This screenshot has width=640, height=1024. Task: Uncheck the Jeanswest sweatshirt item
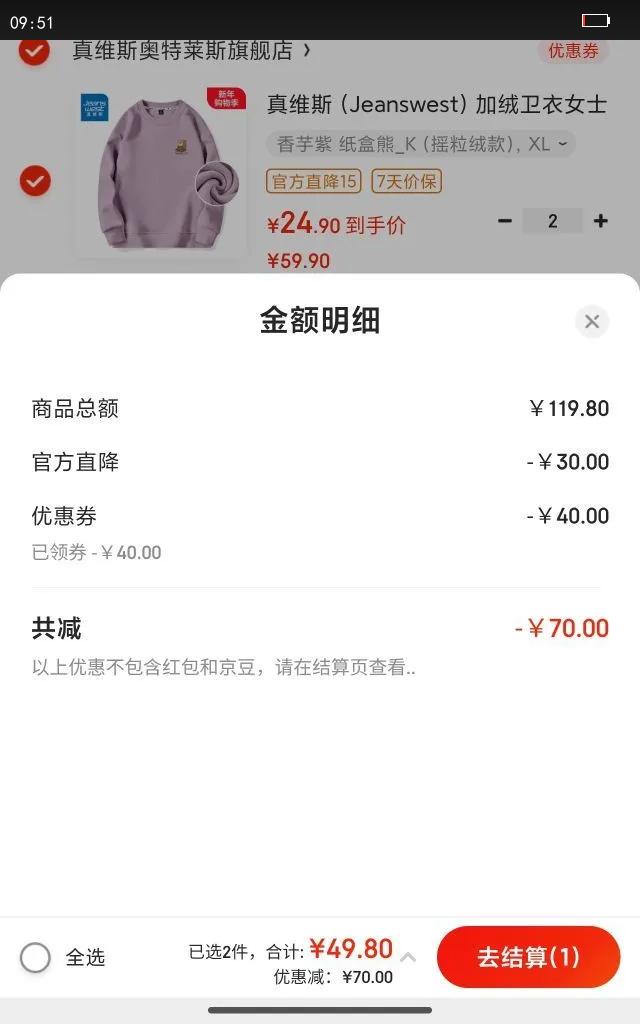(x=35, y=181)
